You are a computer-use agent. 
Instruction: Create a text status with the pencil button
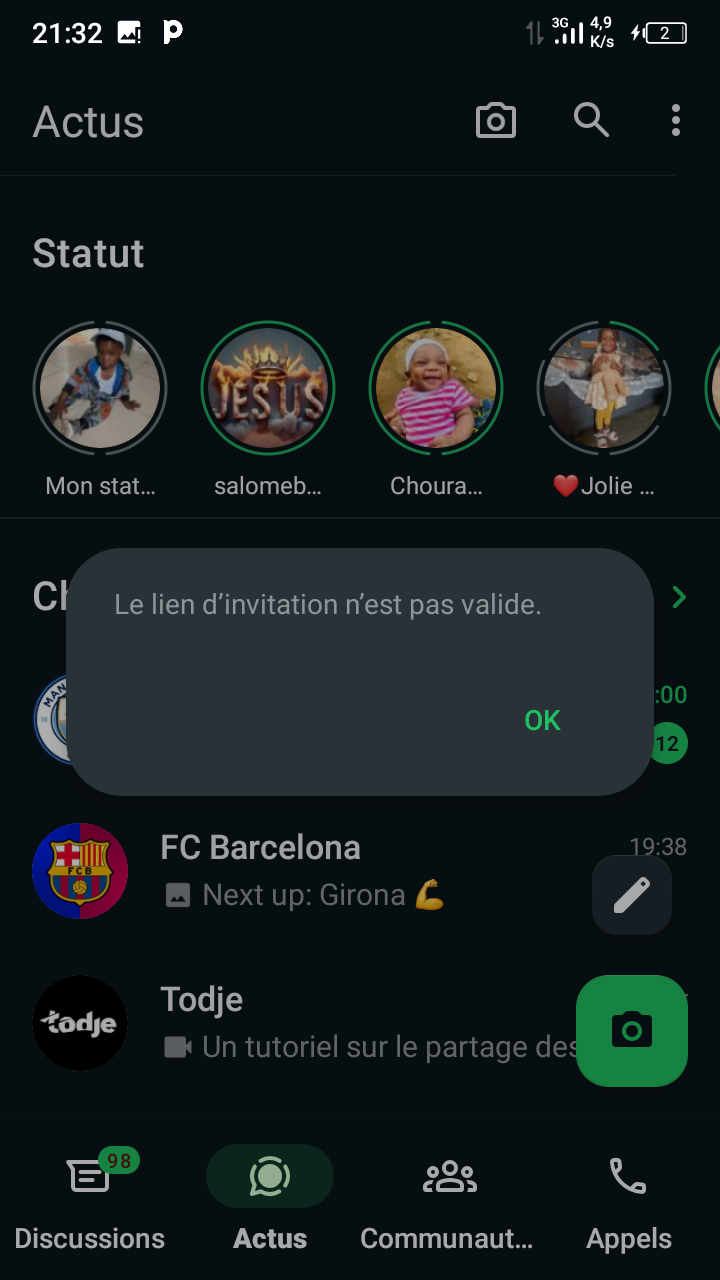click(632, 895)
